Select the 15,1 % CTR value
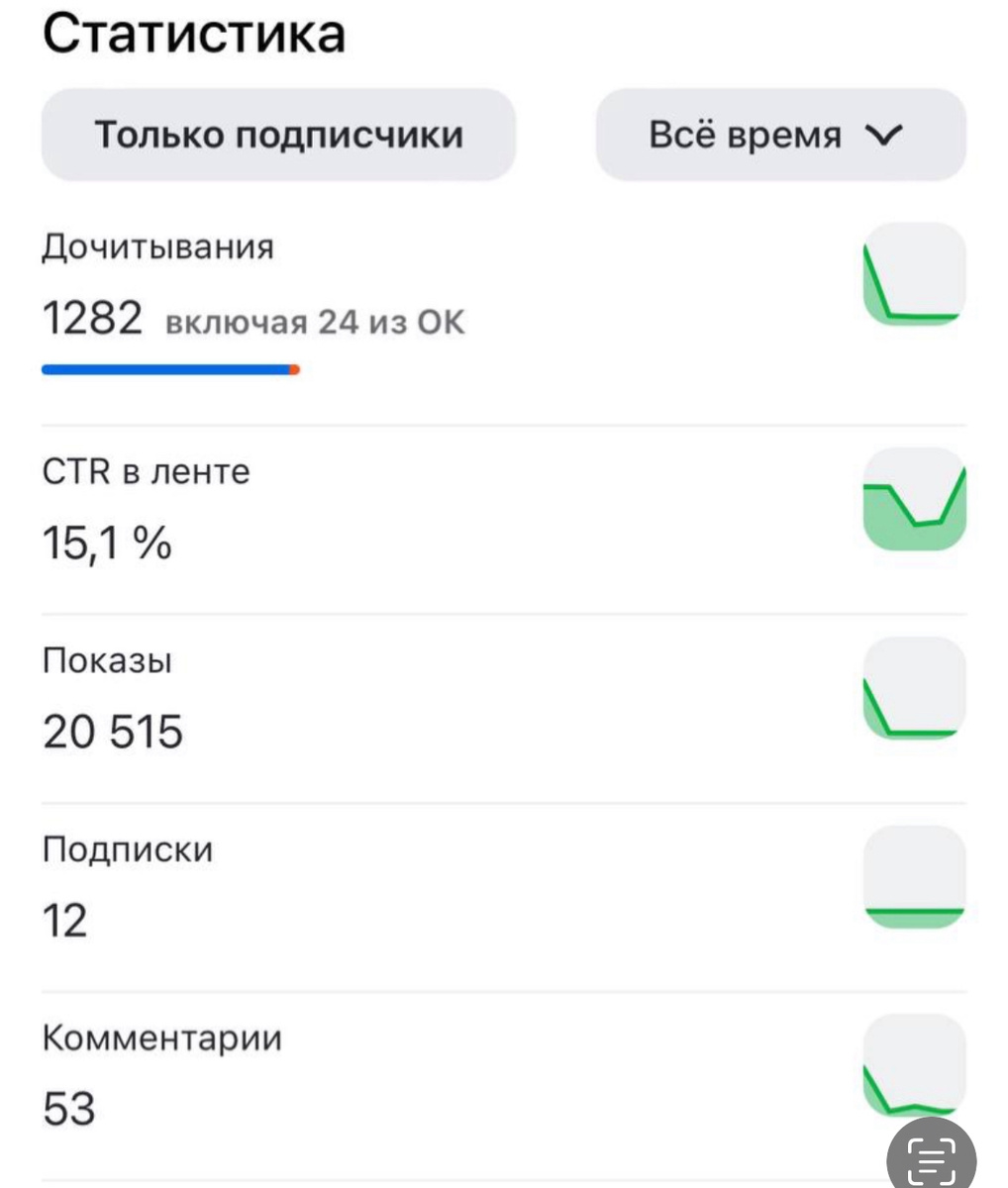The image size is (1008, 1188). tap(108, 543)
